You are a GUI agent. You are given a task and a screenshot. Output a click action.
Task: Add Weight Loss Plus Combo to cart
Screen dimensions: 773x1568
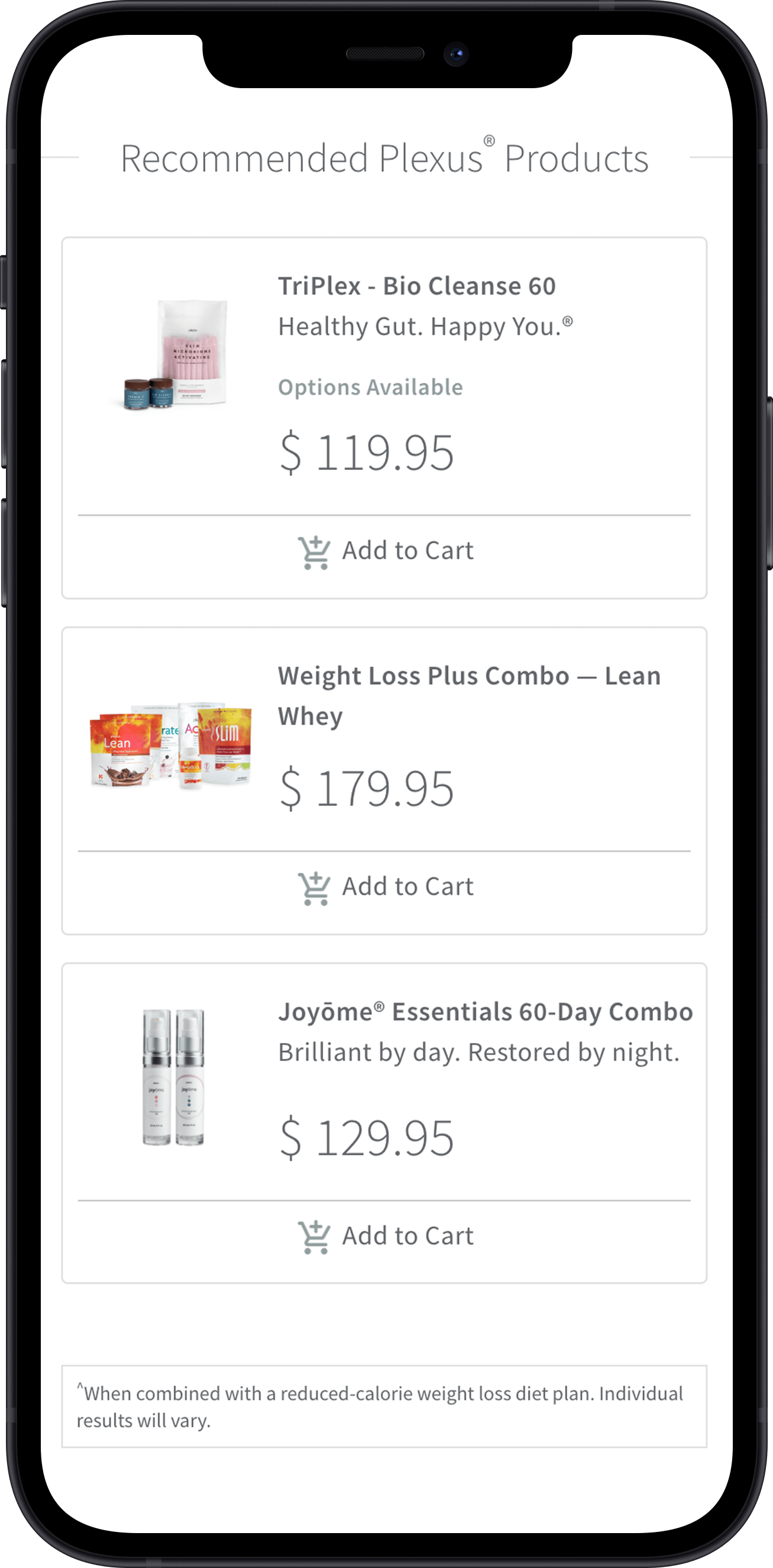(385, 888)
